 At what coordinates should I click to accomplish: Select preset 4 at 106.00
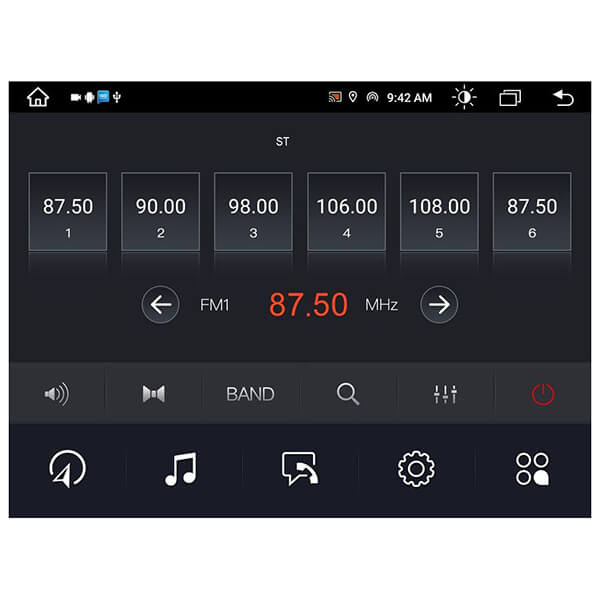pos(346,212)
